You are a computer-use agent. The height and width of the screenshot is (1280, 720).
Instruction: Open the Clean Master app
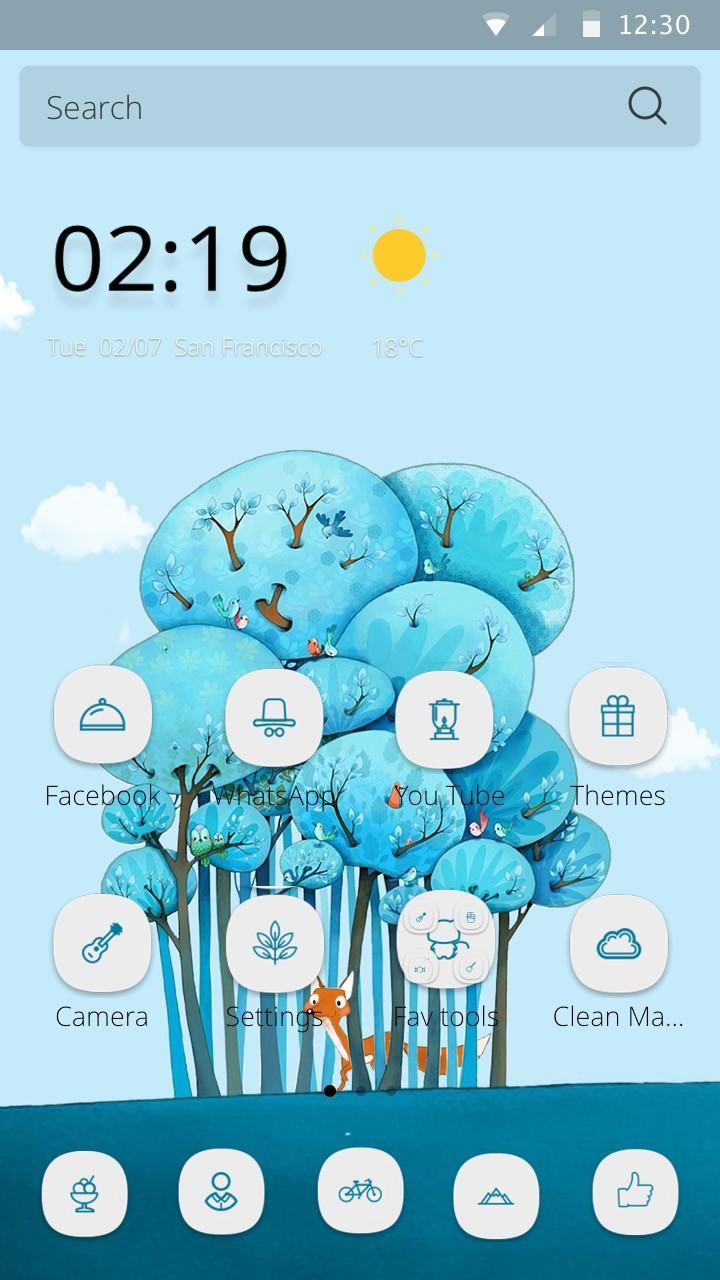point(618,943)
